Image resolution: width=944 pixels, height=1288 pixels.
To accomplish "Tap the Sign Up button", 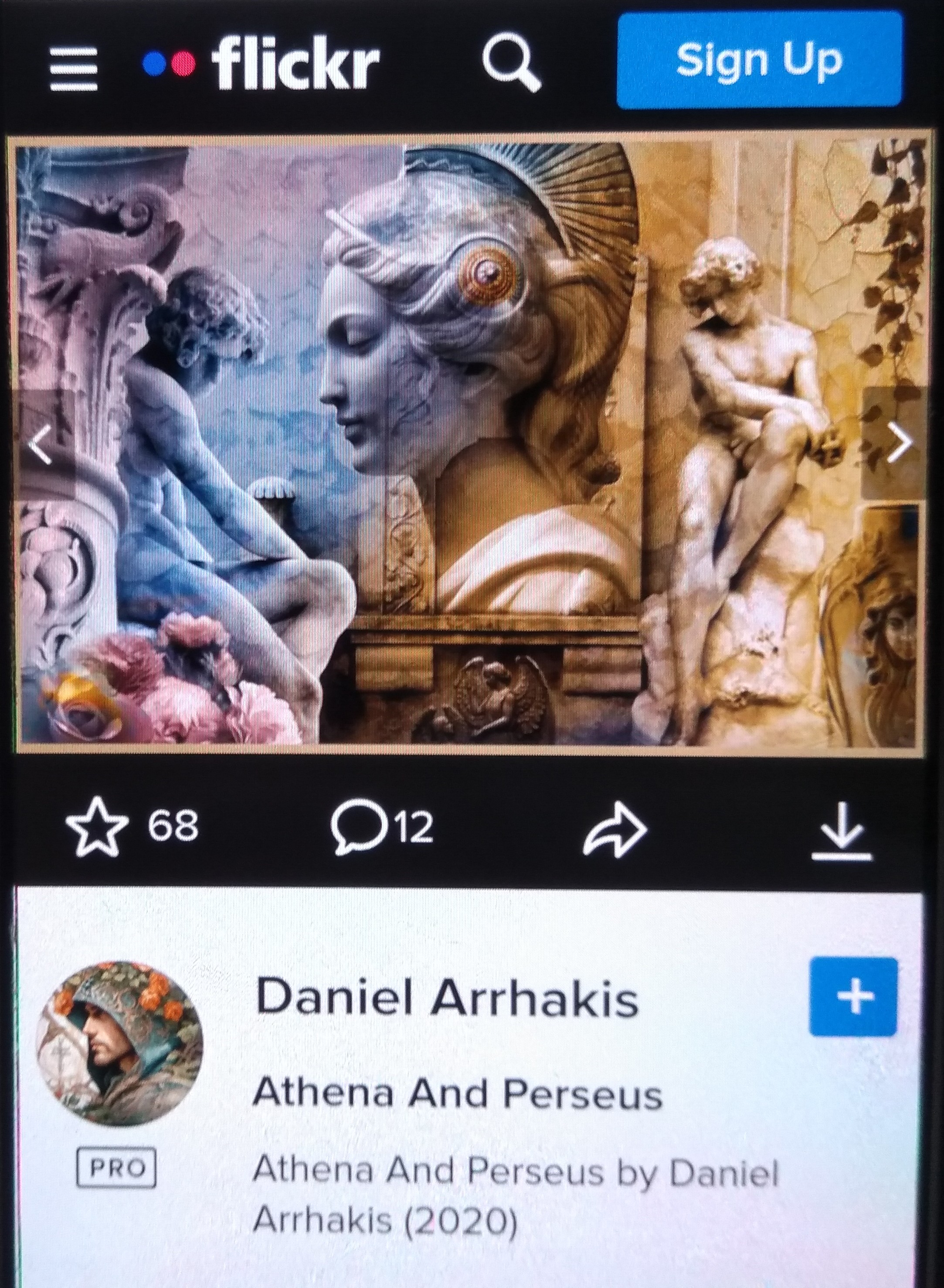I will click(x=759, y=61).
